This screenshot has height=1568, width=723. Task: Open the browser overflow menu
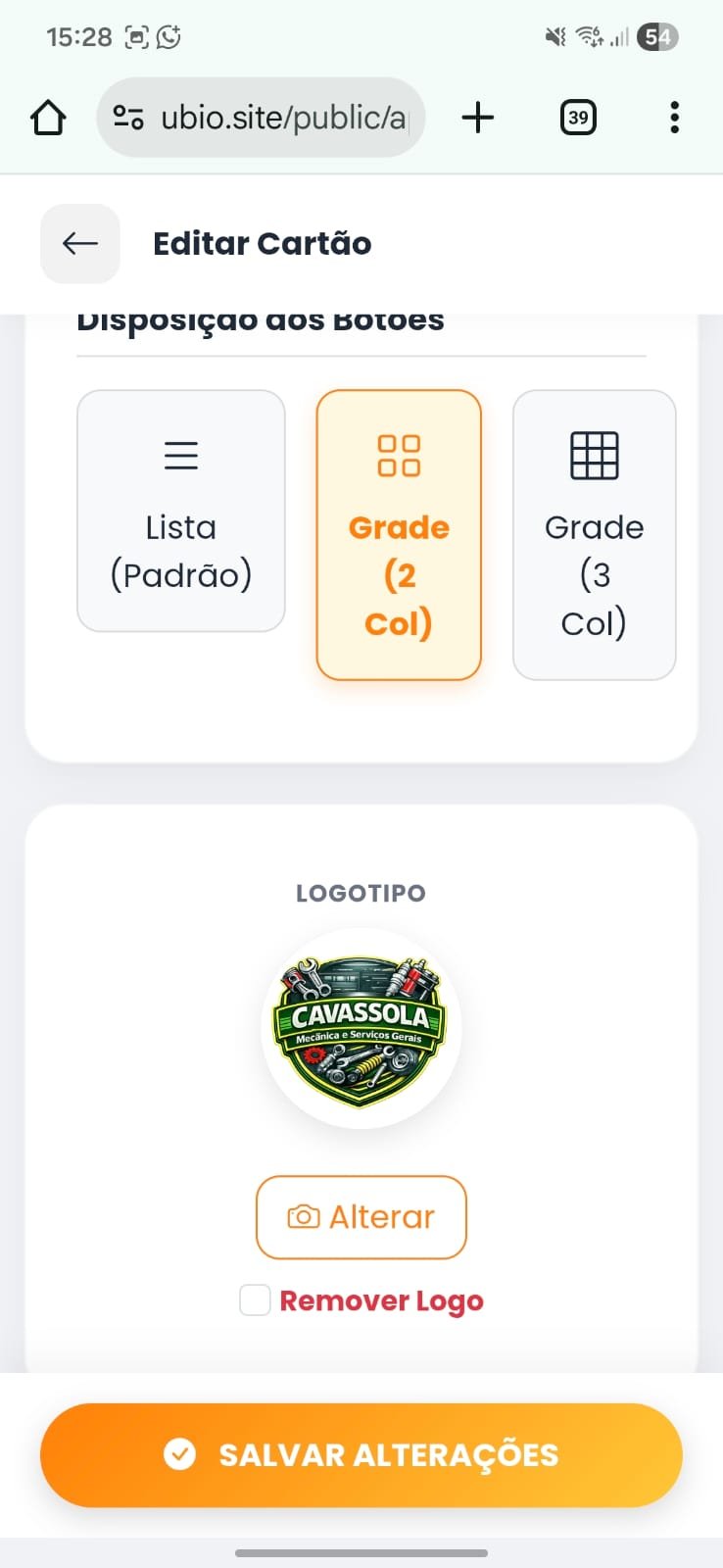pos(674,118)
